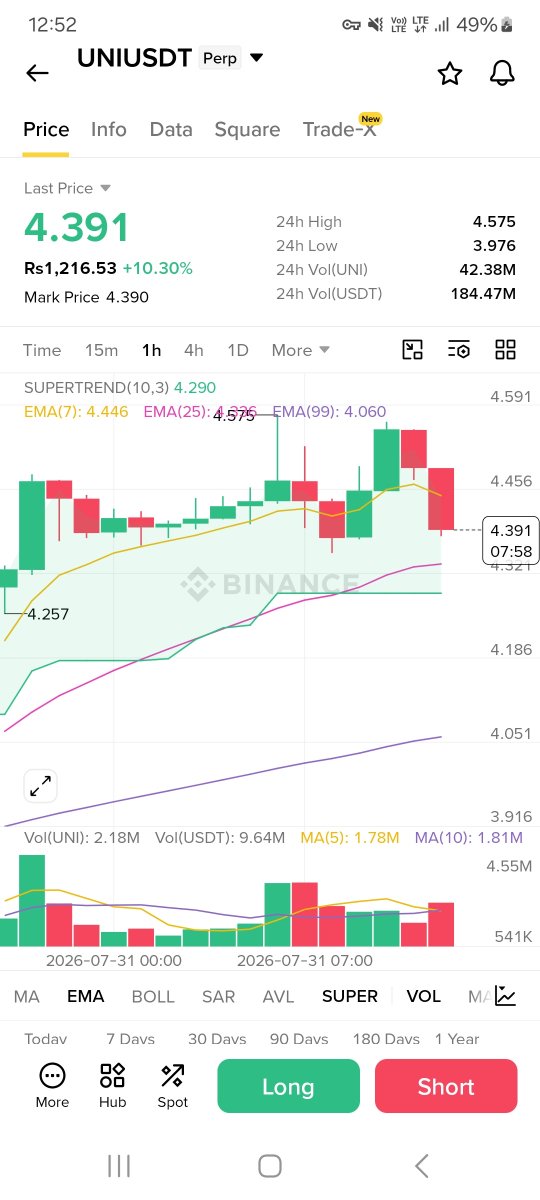
Task: Tap the red Short button
Action: [x=446, y=1086]
